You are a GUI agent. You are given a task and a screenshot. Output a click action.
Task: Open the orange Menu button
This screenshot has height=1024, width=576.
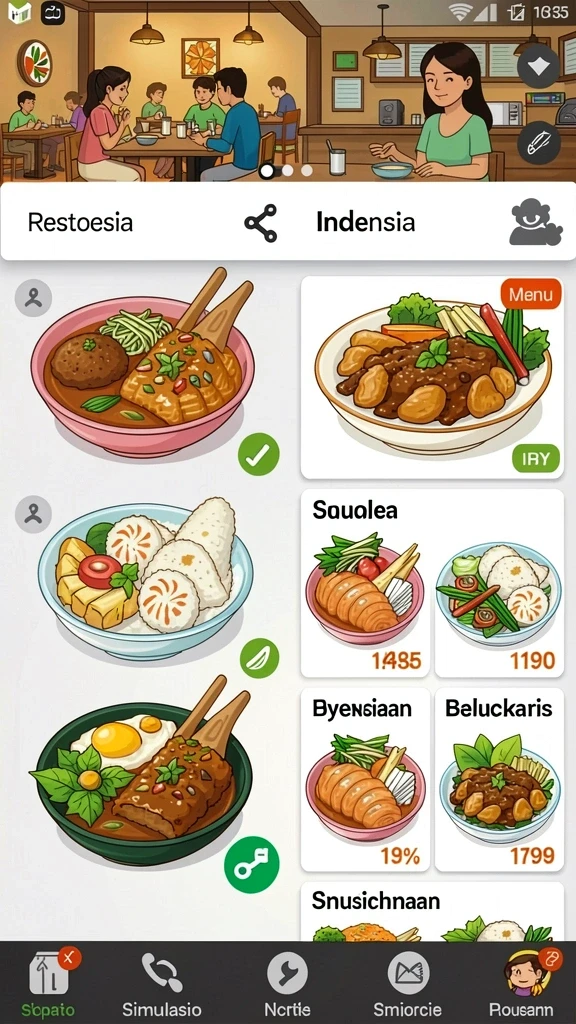(530, 294)
